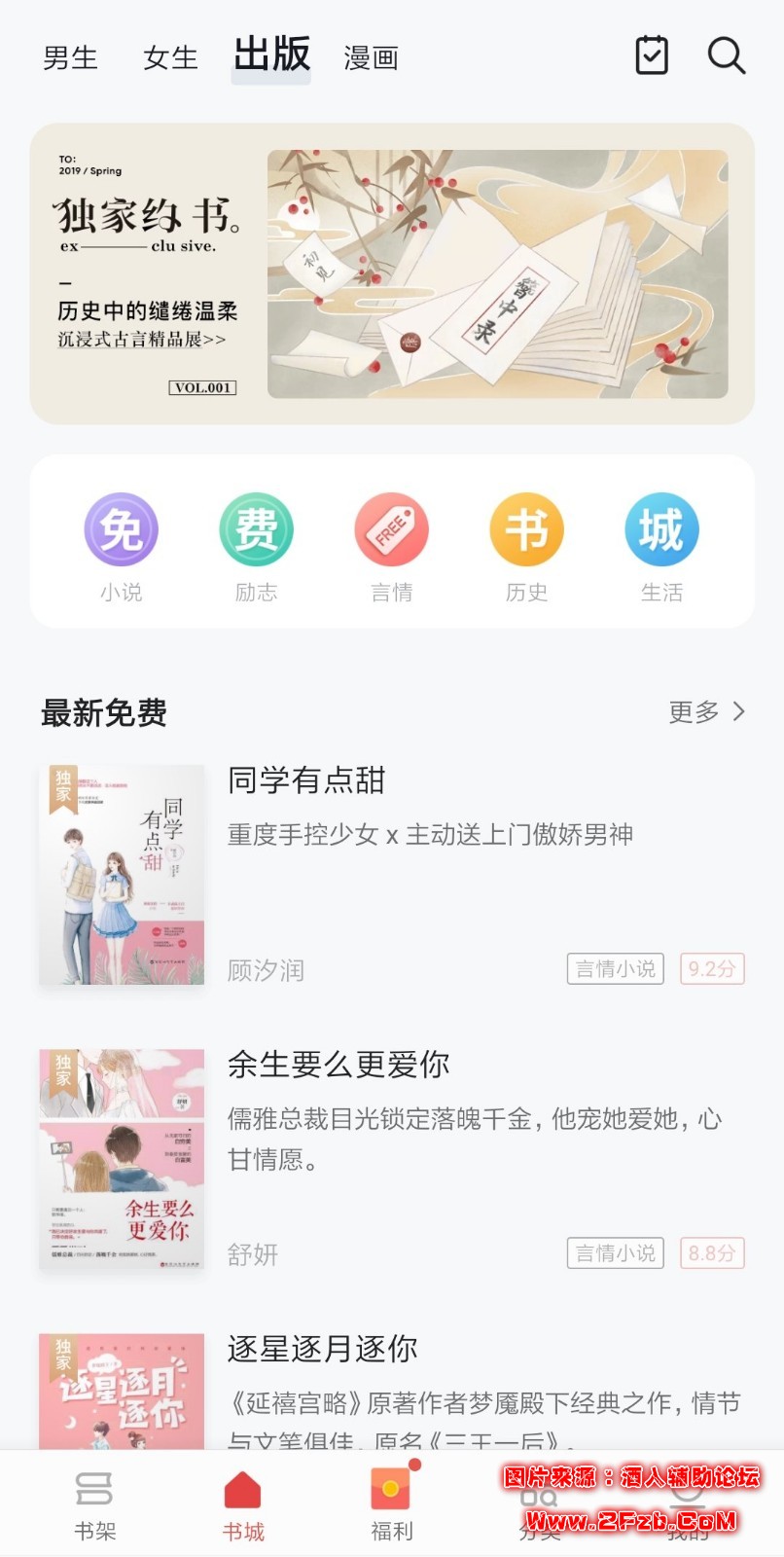Open the search icon
Screen dimensions: 784x1557
tap(726, 56)
